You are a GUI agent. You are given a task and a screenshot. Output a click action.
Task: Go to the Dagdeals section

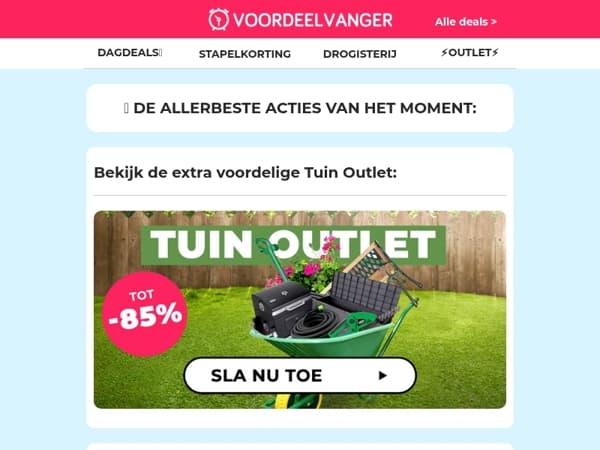pyautogui.click(x=130, y=52)
